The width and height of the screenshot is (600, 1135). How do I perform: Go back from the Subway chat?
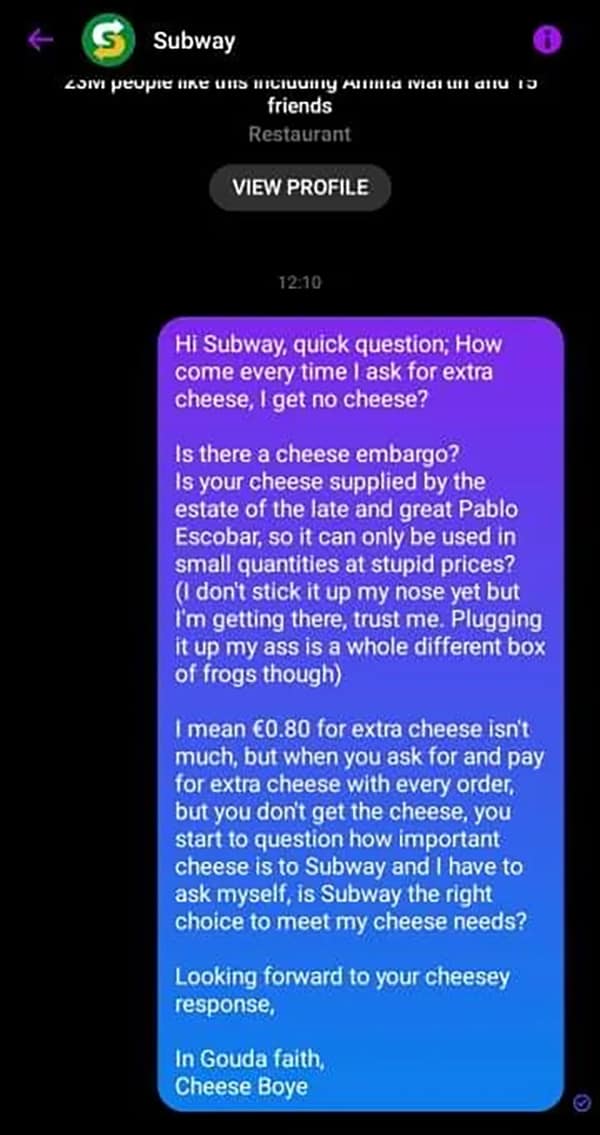tap(41, 39)
